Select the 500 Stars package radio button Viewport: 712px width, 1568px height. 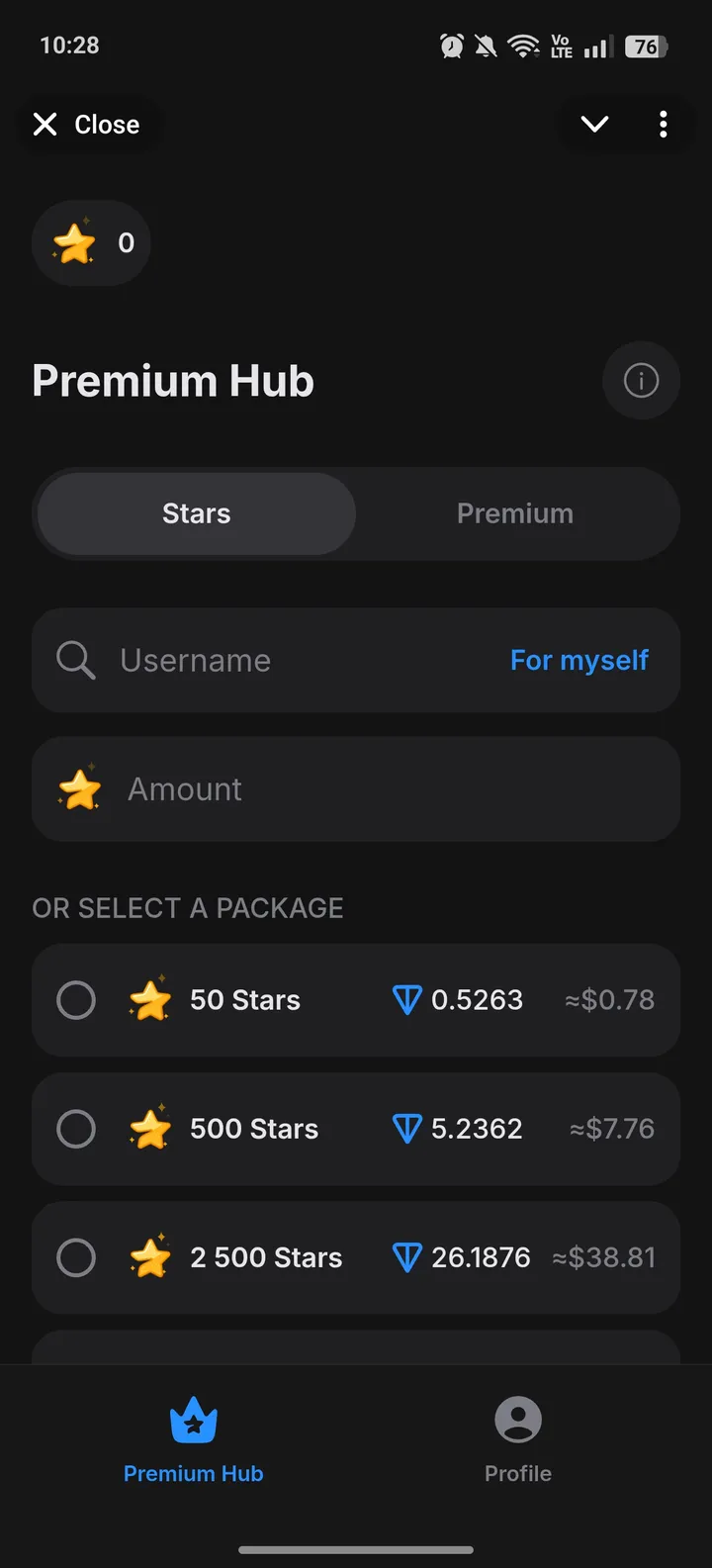point(76,1129)
